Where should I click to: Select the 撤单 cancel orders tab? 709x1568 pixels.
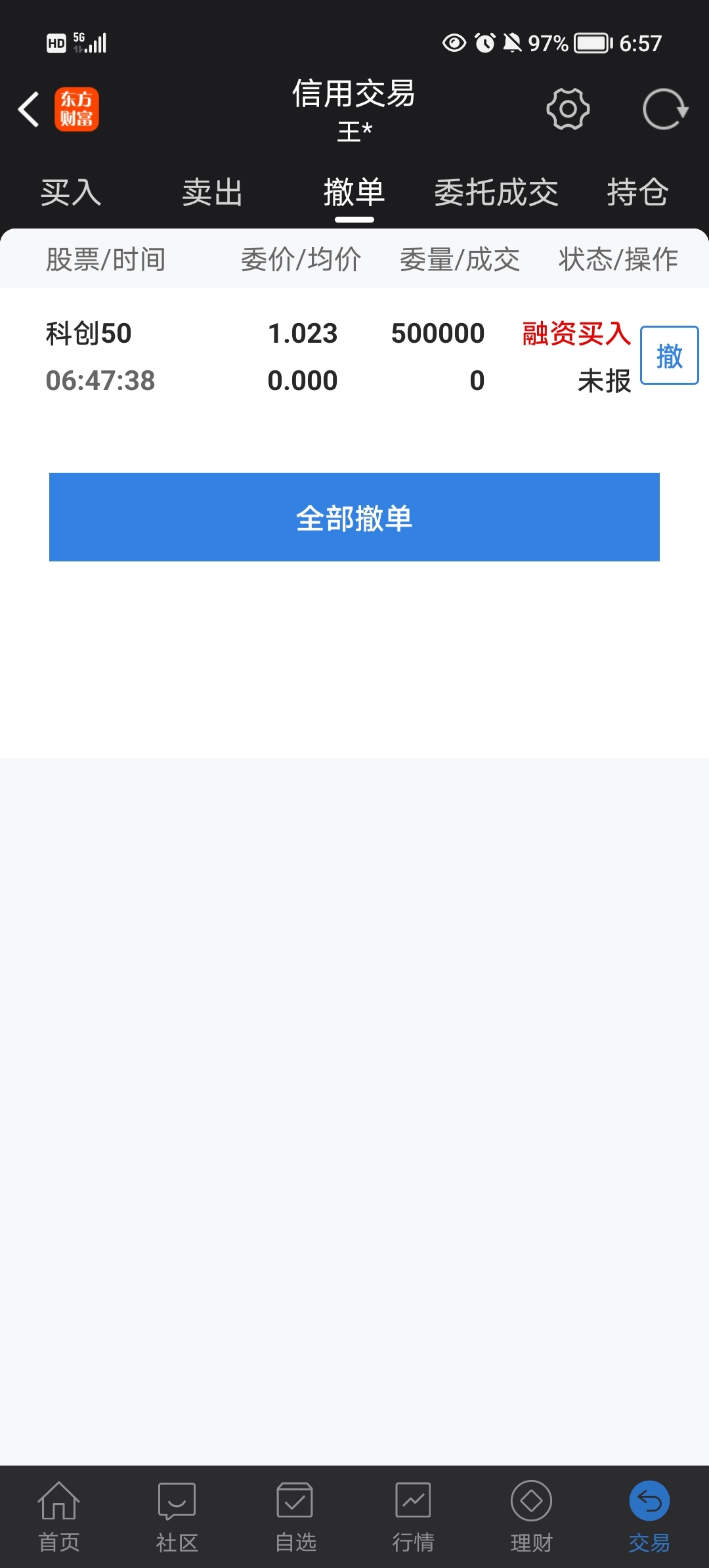click(x=354, y=192)
